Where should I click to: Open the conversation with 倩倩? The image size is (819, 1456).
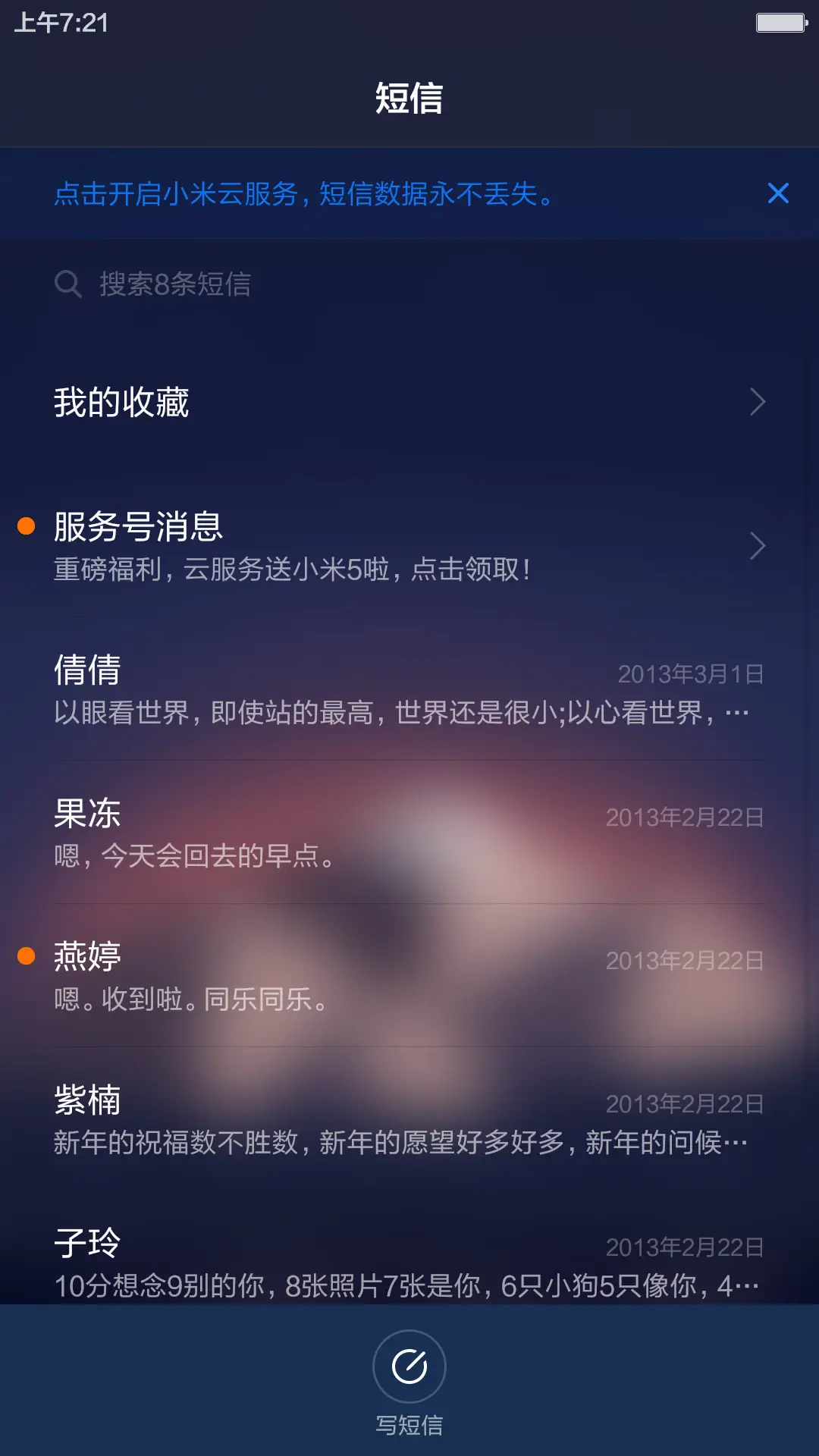pyautogui.click(x=409, y=690)
